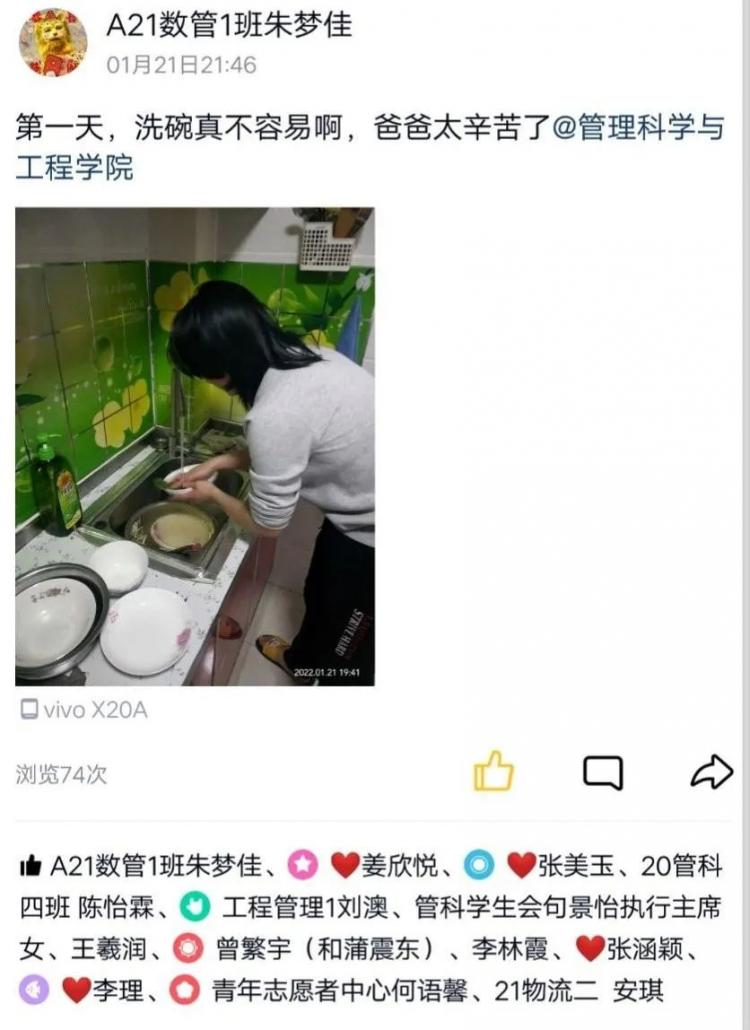
Task: Open the profile of A21数管1班朱梦佳
Action: pyautogui.click(x=229, y=24)
